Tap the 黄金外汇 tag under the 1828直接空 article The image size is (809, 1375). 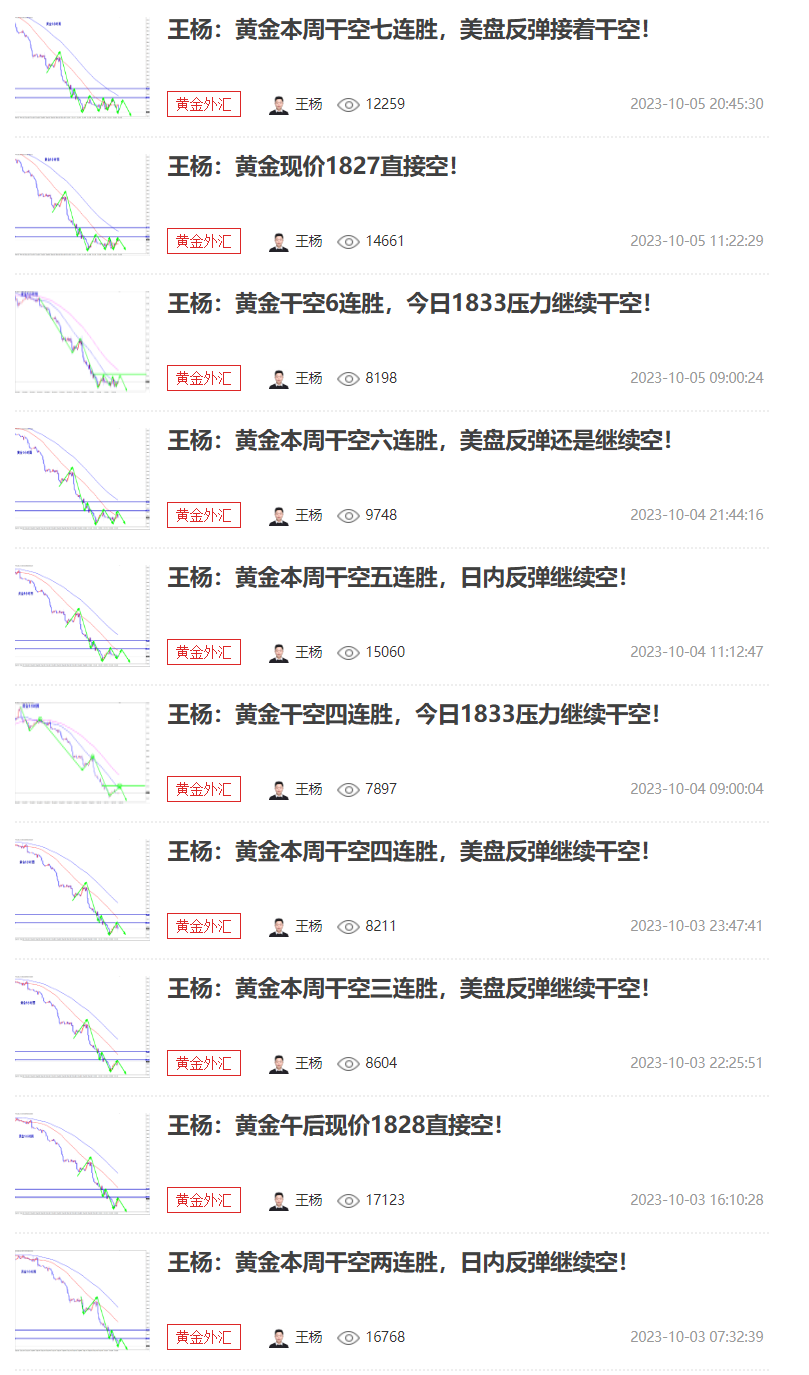[x=204, y=1200]
